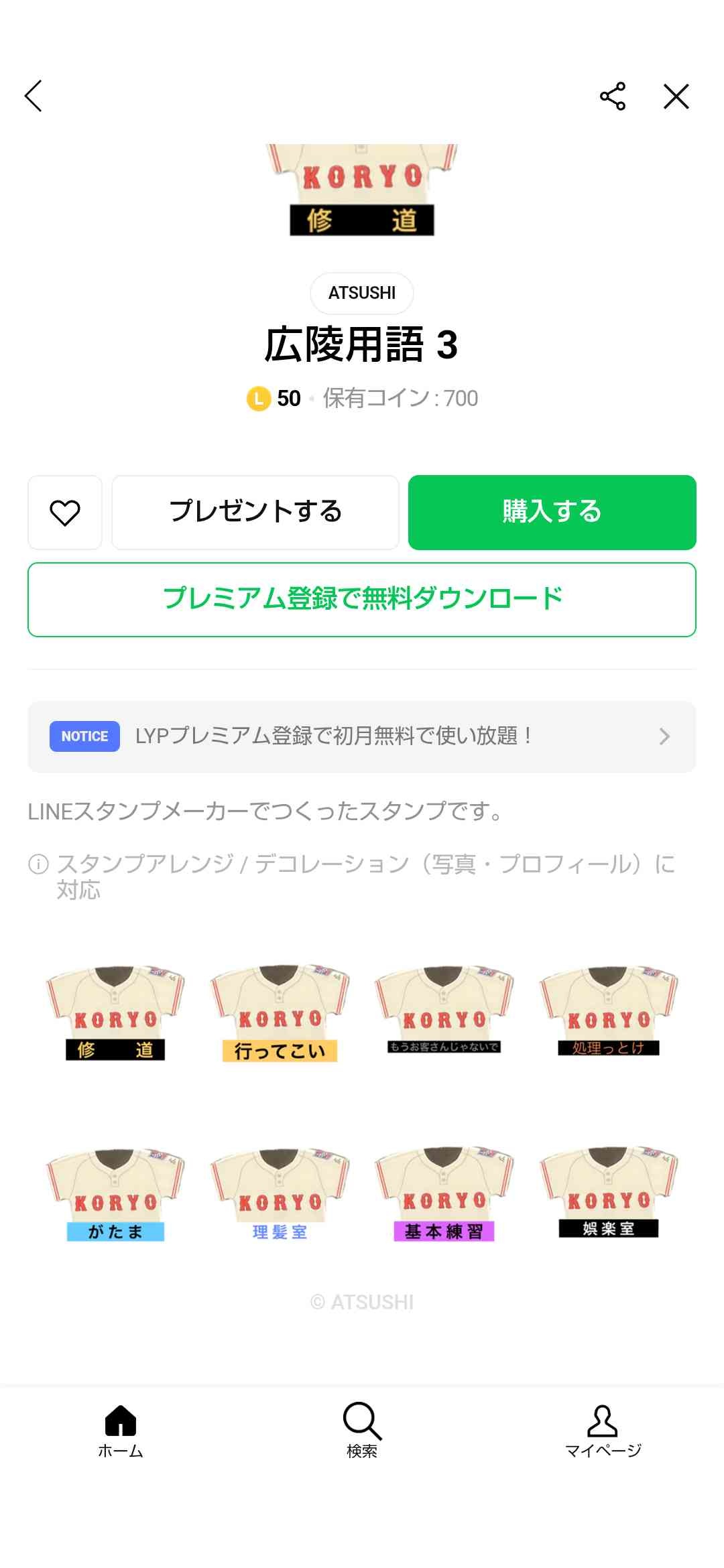Share this sticker pack
Image resolution: width=724 pixels, height=1568 pixels.
(612, 96)
